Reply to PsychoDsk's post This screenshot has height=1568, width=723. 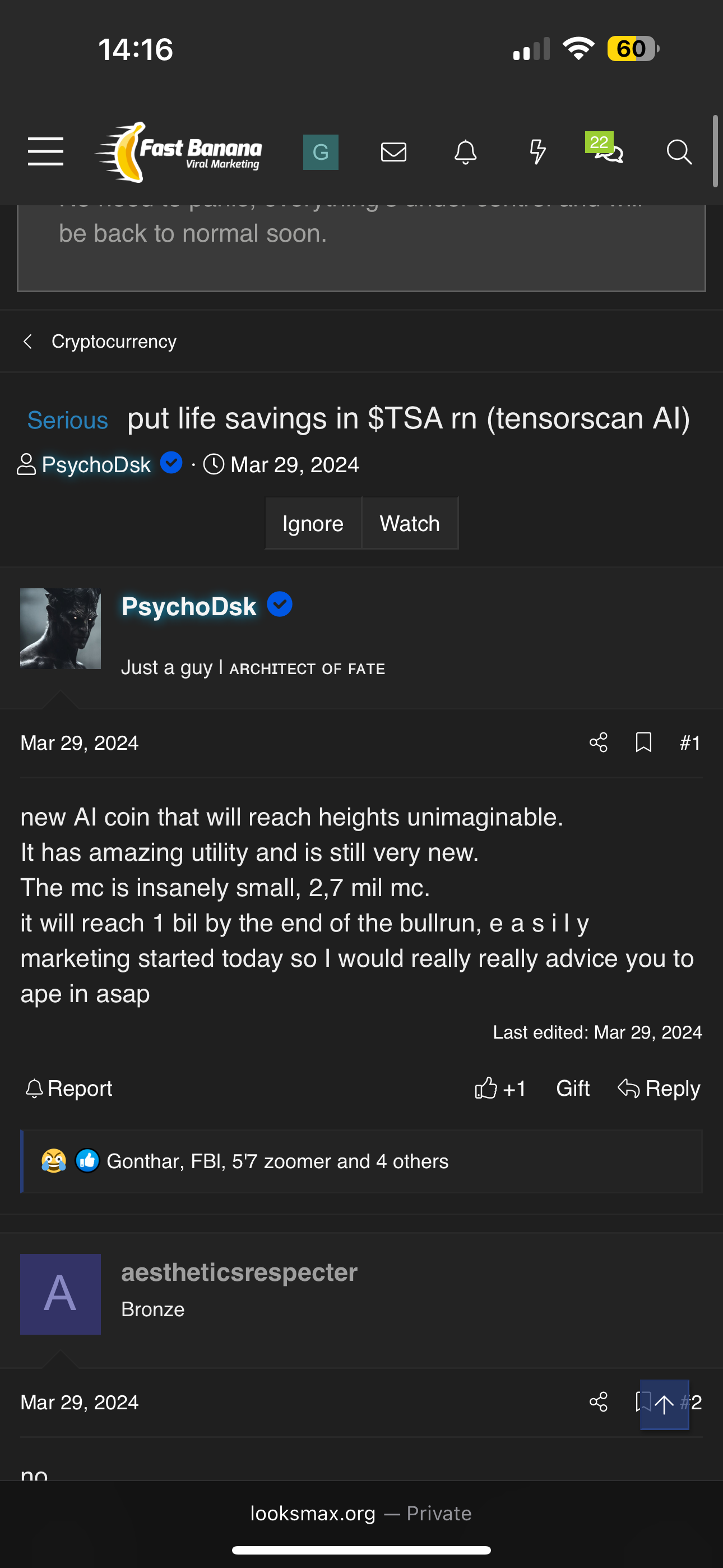[659, 1089]
